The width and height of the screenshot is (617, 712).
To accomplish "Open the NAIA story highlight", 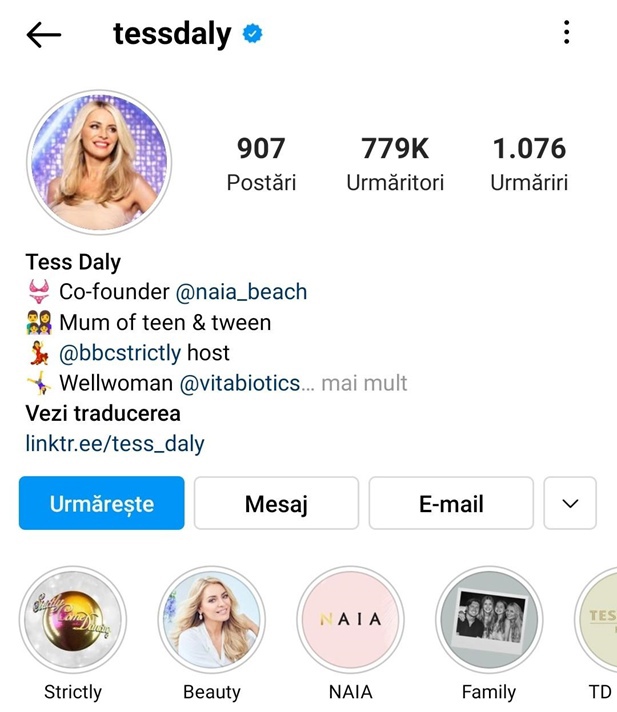I will tap(350, 619).
